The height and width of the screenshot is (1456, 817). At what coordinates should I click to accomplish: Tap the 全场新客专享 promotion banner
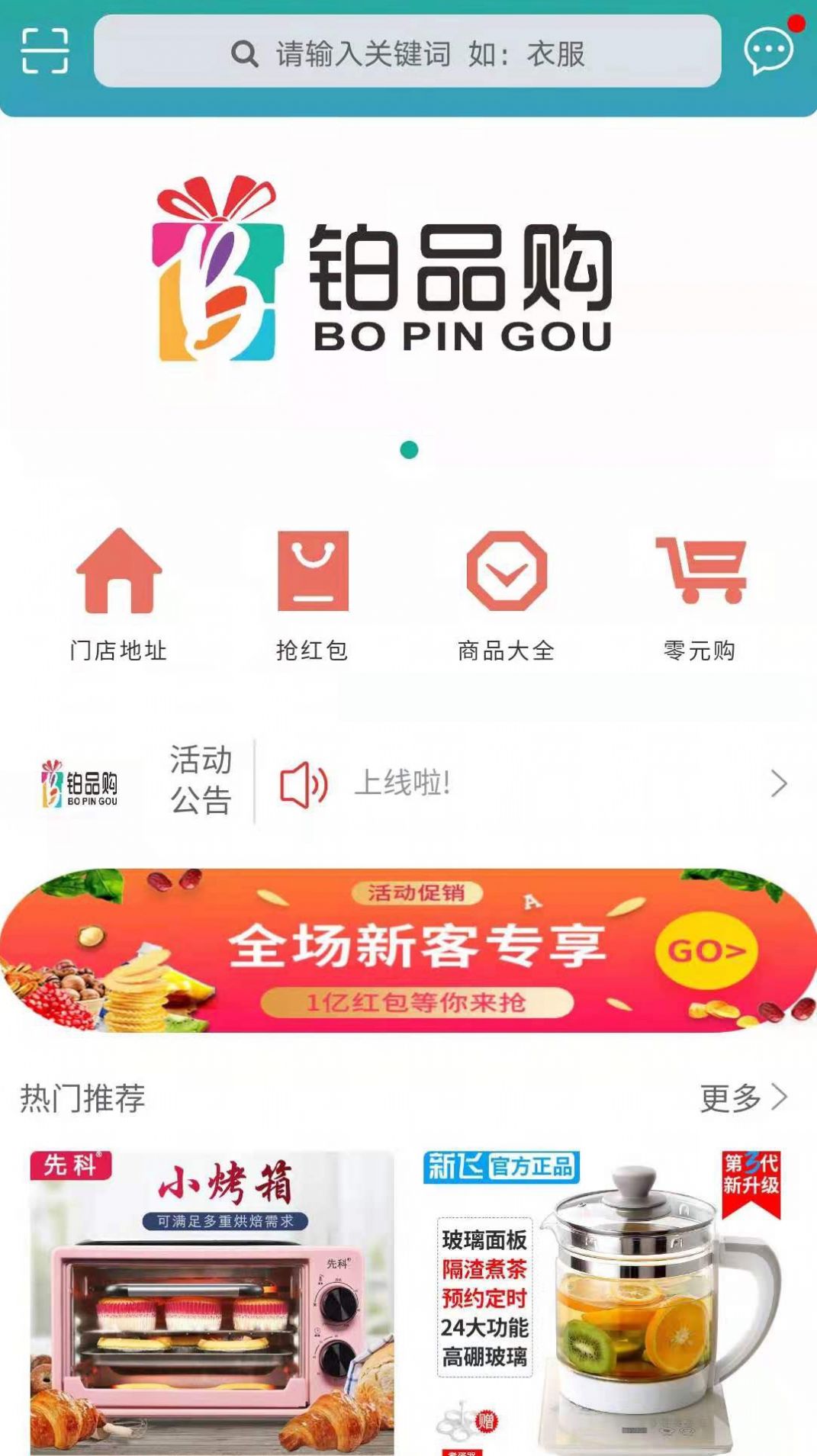click(x=408, y=950)
